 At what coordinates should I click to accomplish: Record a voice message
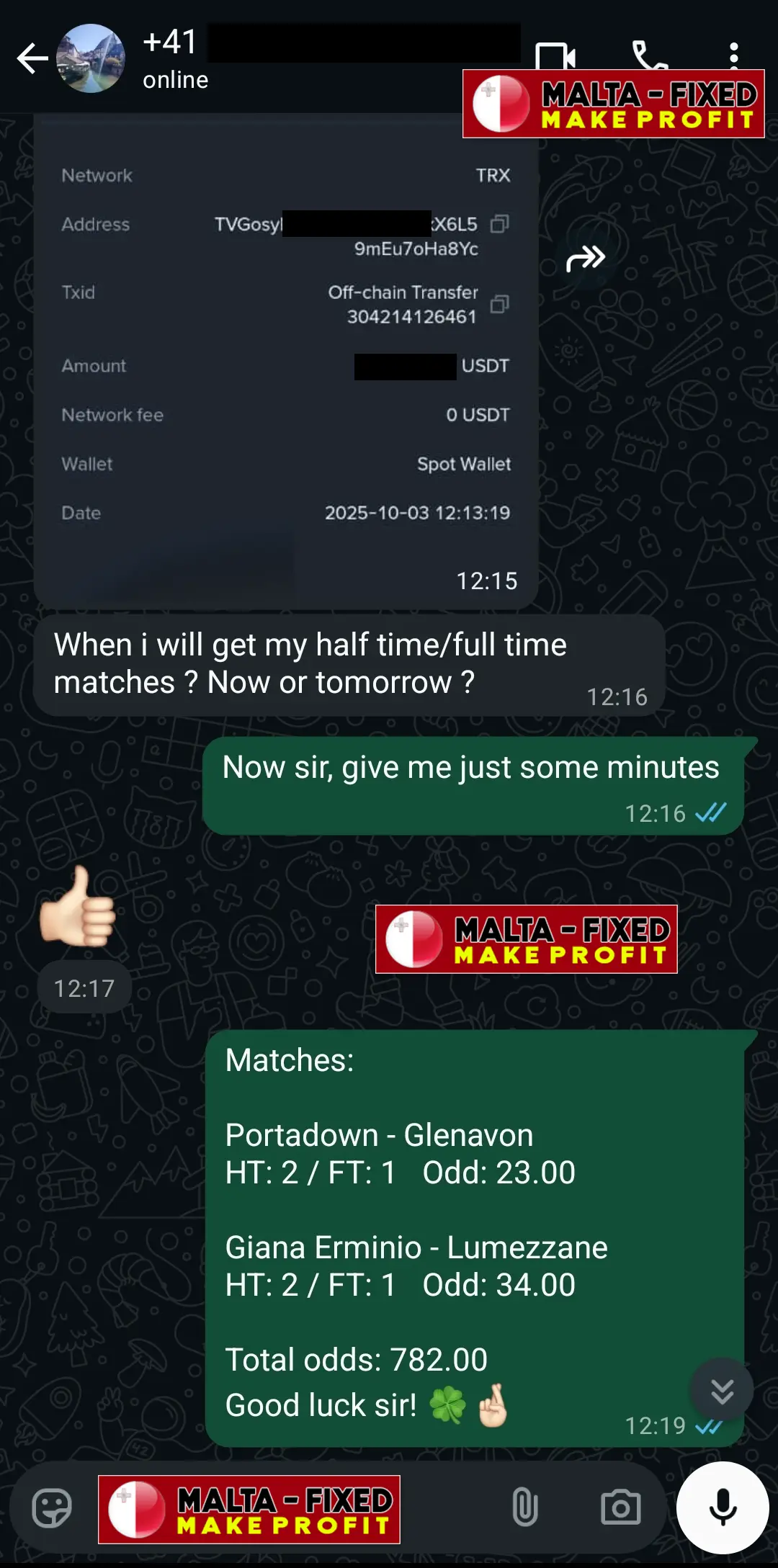(x=723, y=1507)
